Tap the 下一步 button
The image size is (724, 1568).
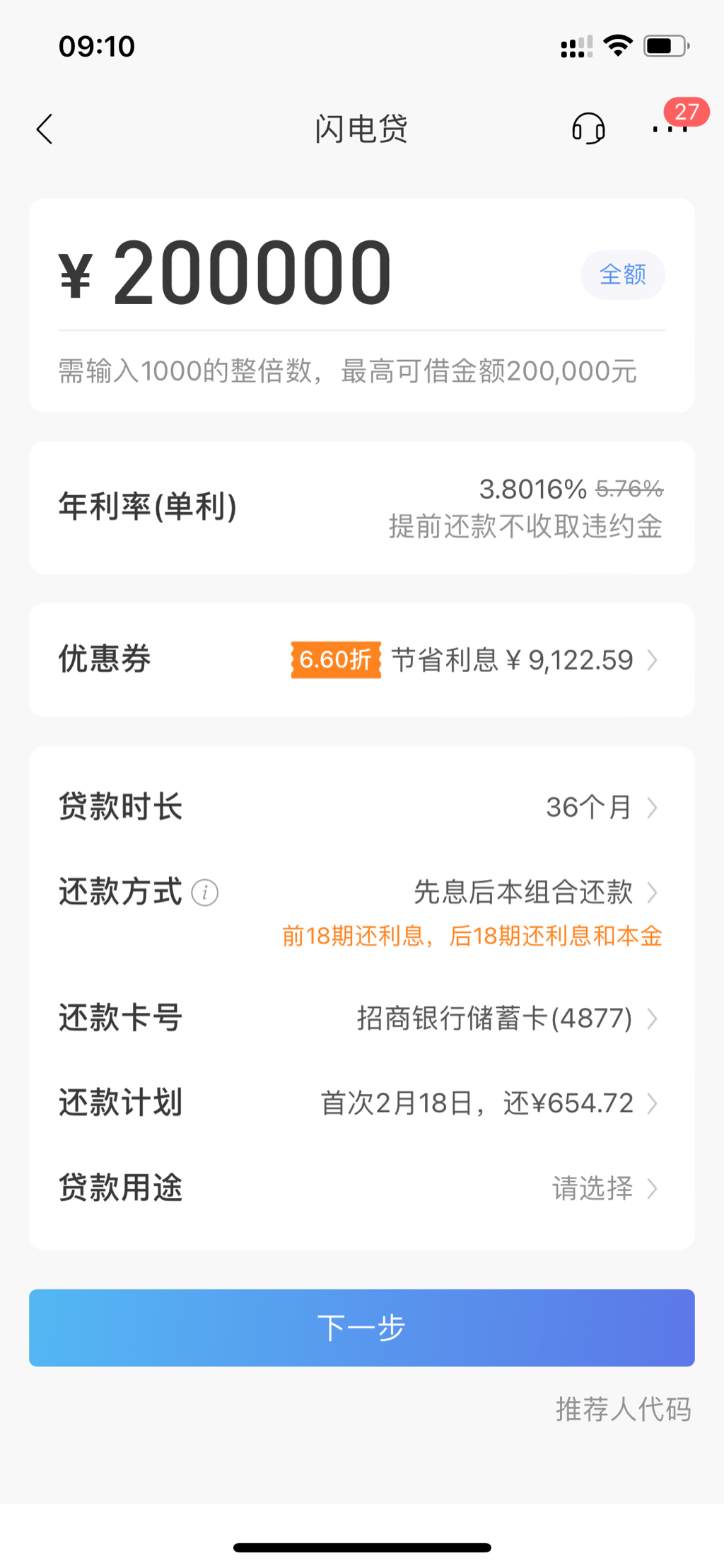[362, 1328]
